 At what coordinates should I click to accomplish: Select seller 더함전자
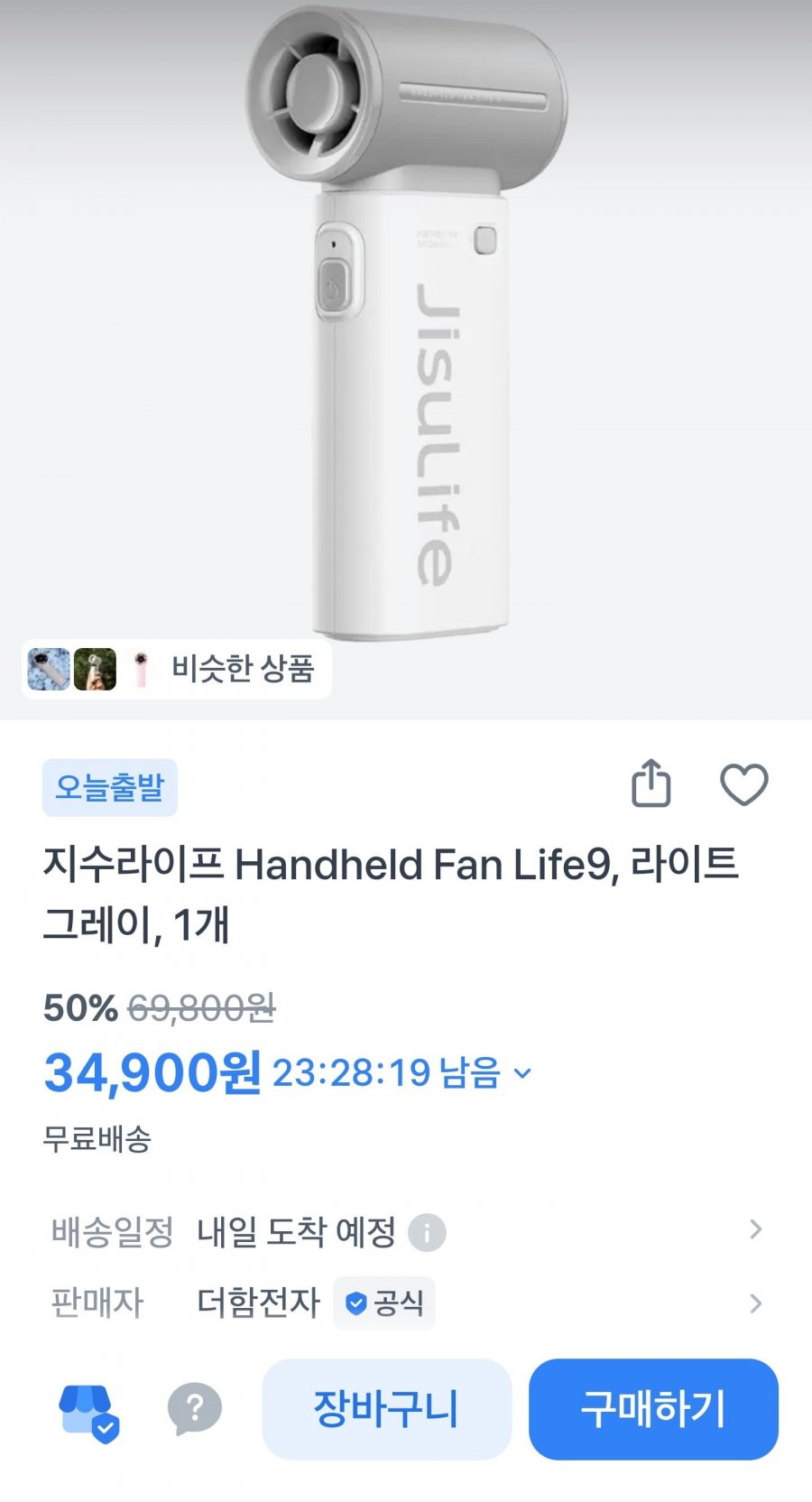[x=259, y=1303]
